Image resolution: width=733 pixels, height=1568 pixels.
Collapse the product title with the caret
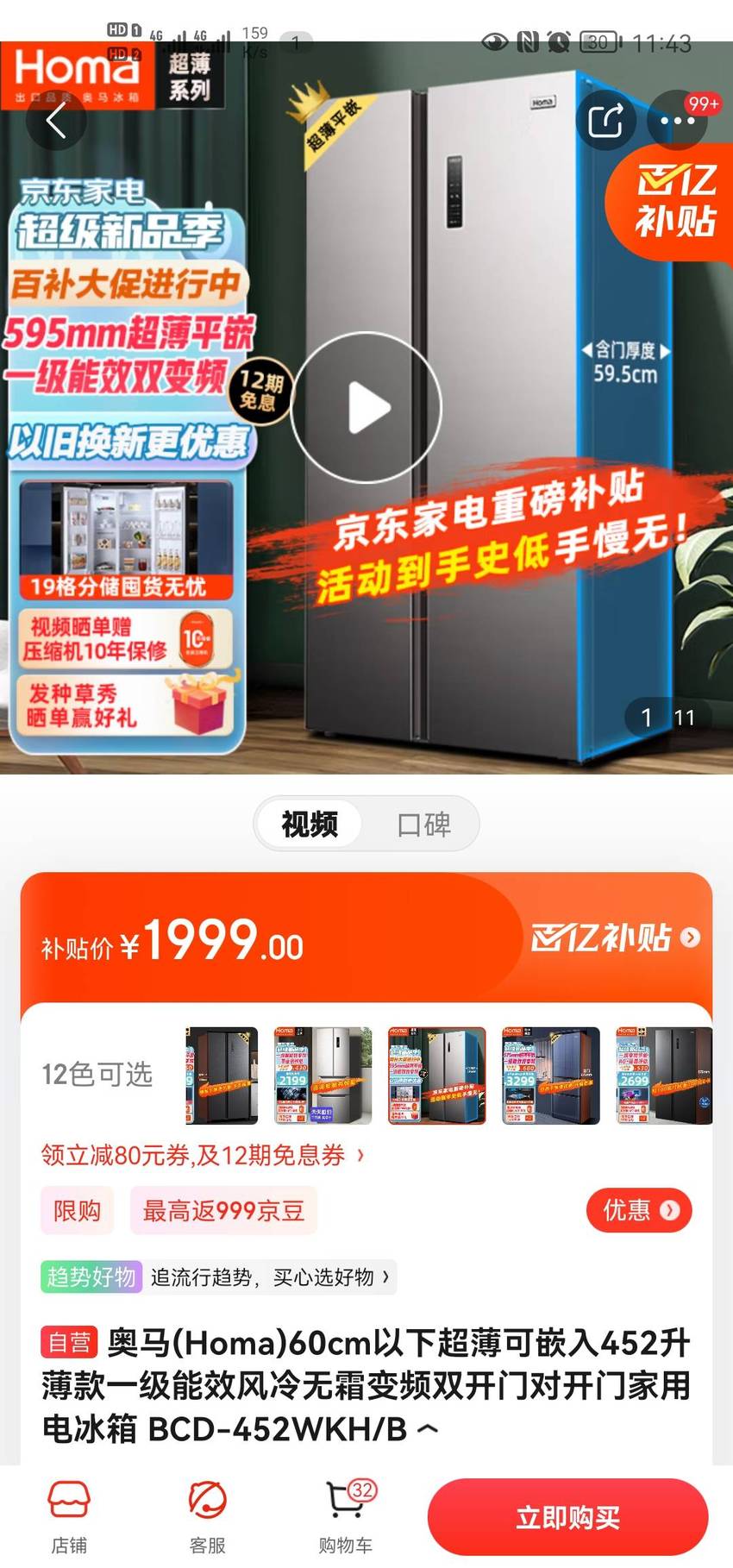click(x=428, y=1430)
